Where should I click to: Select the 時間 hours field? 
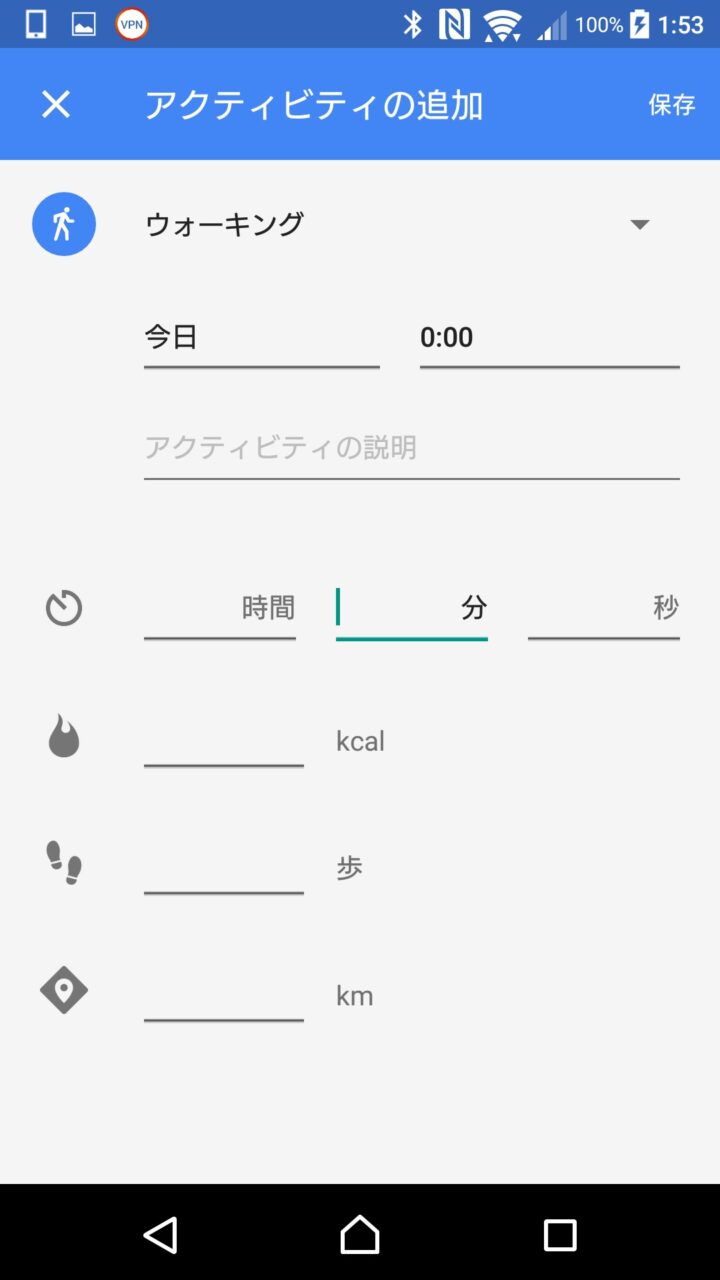pos(220,608)
